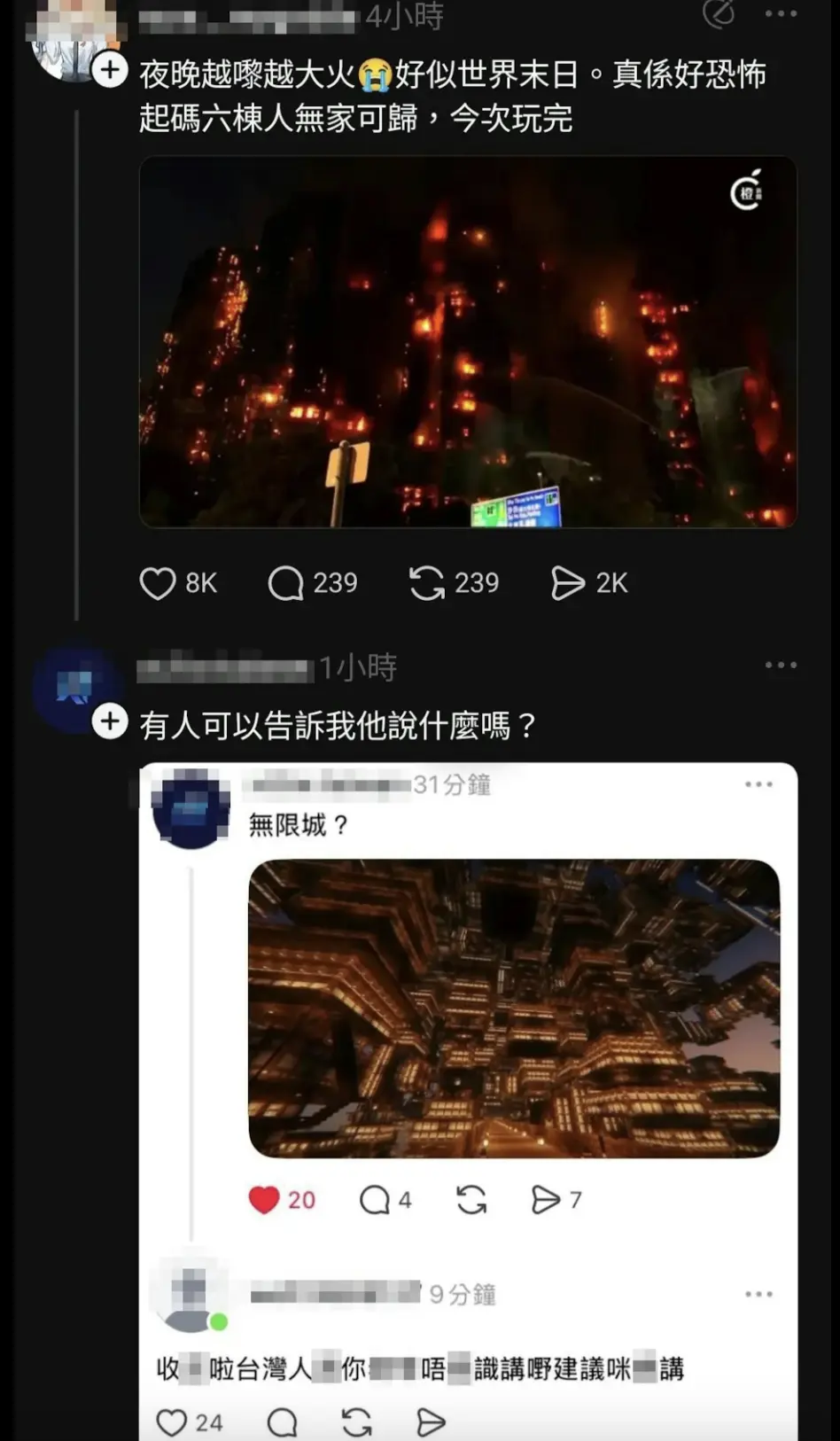Unlike the red heart on the 無限城 post
The height and width of the screenshot is (1441, 840).
click(266, 1200)
